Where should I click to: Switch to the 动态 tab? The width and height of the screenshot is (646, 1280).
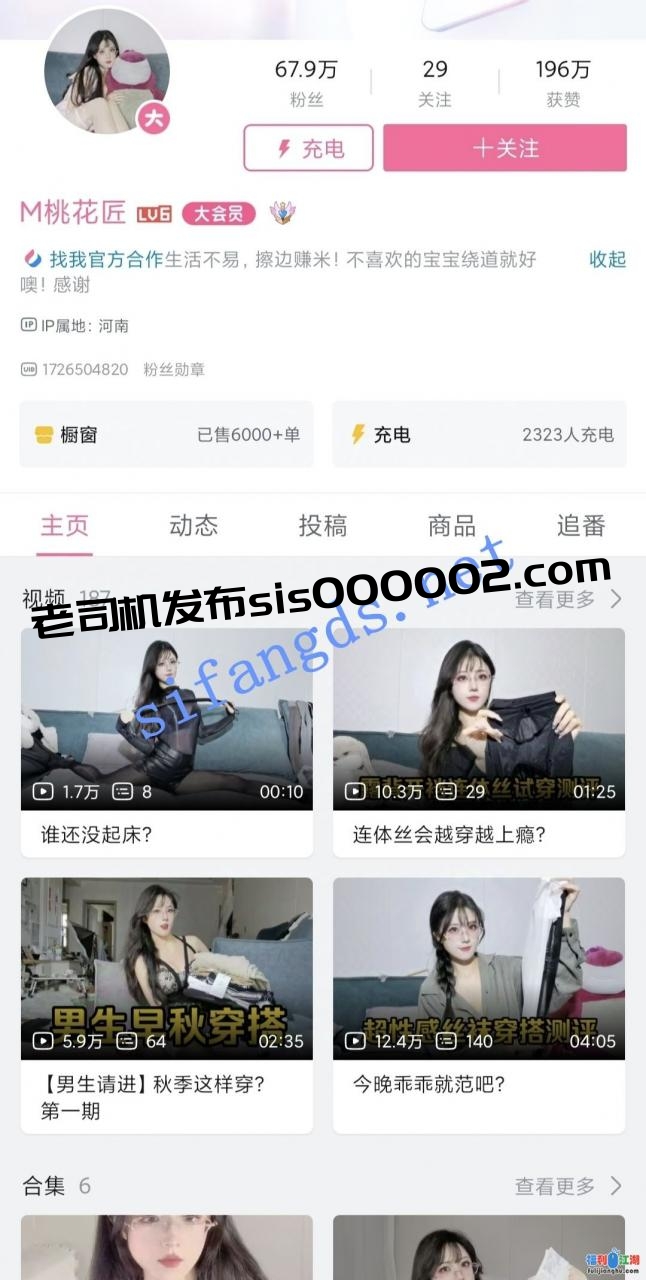[193, 526]
